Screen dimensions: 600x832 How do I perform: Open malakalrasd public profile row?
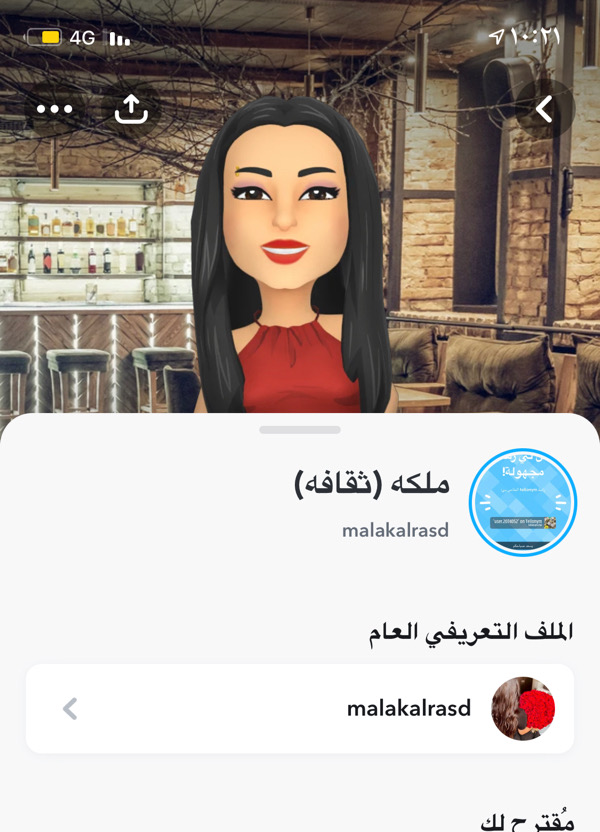click(300, 709)
